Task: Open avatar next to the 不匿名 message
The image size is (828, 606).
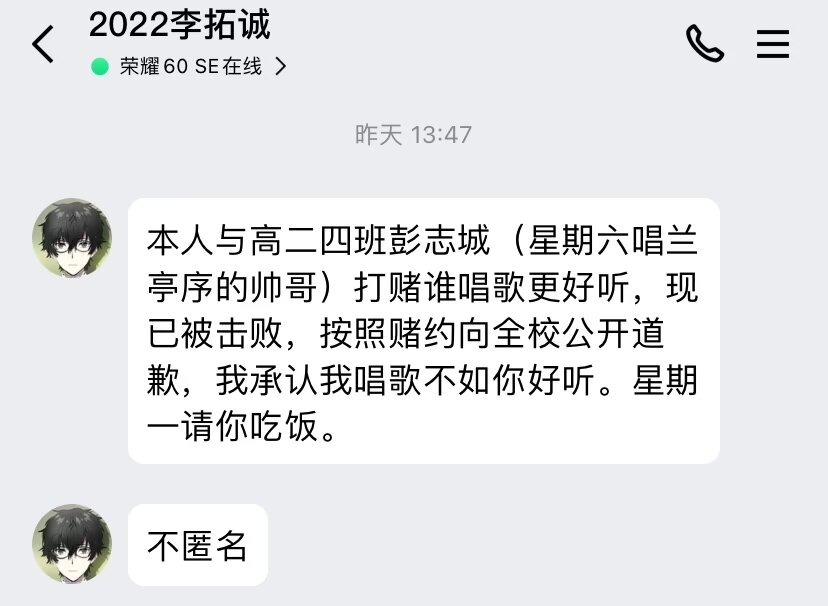Action: tap(72, 544)
